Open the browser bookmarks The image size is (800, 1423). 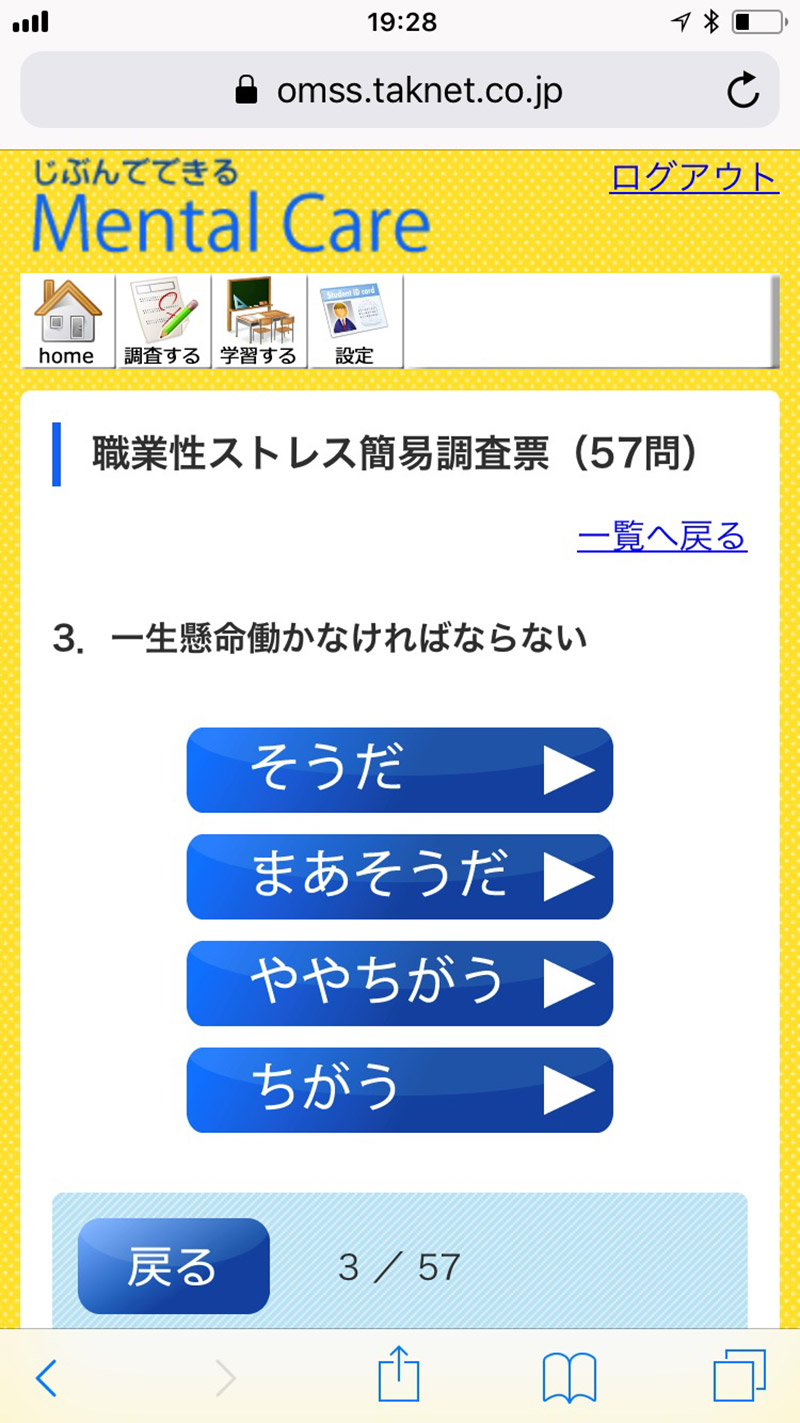pyautogui.click(x=569, y=1378)
